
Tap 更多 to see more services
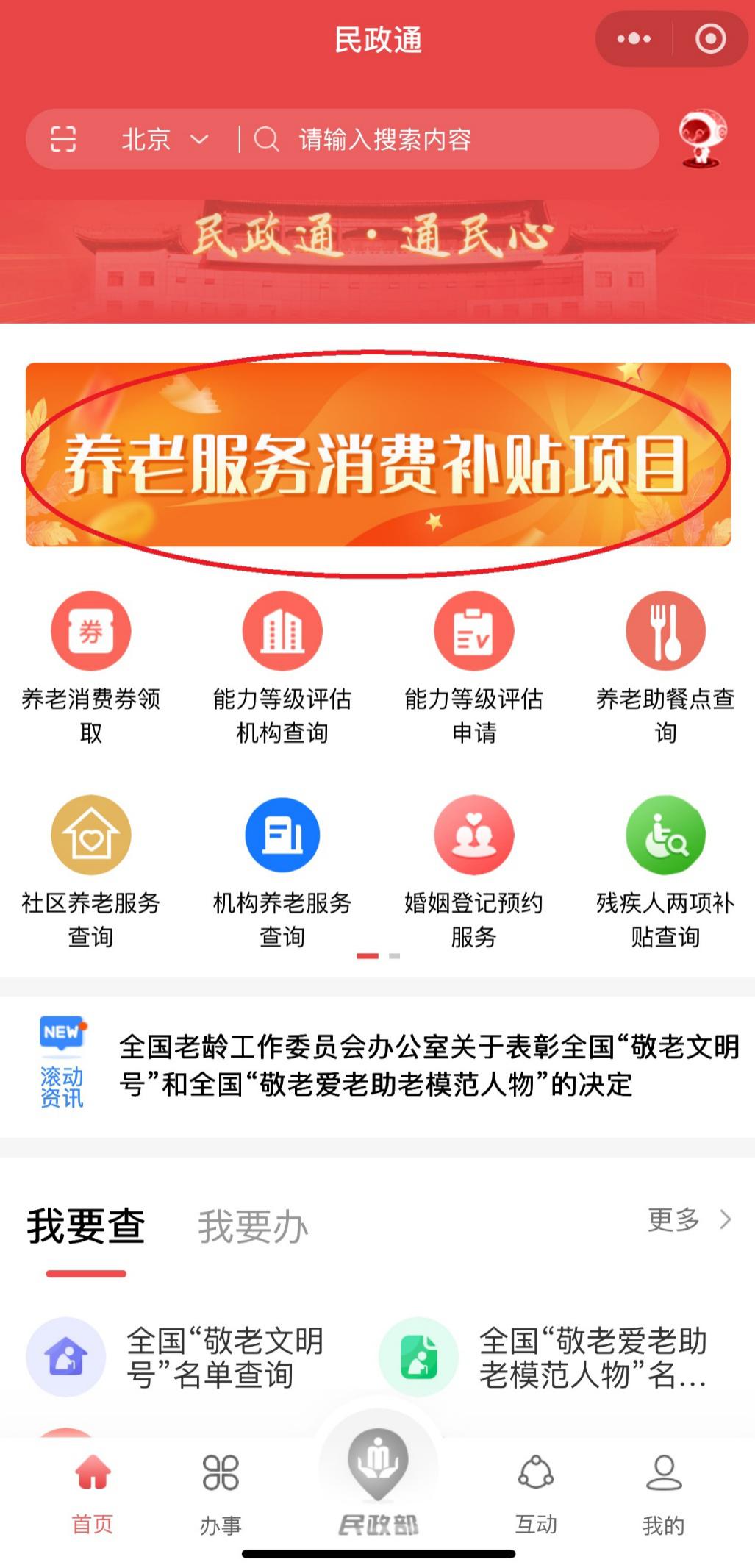(x=687, y=1219)
